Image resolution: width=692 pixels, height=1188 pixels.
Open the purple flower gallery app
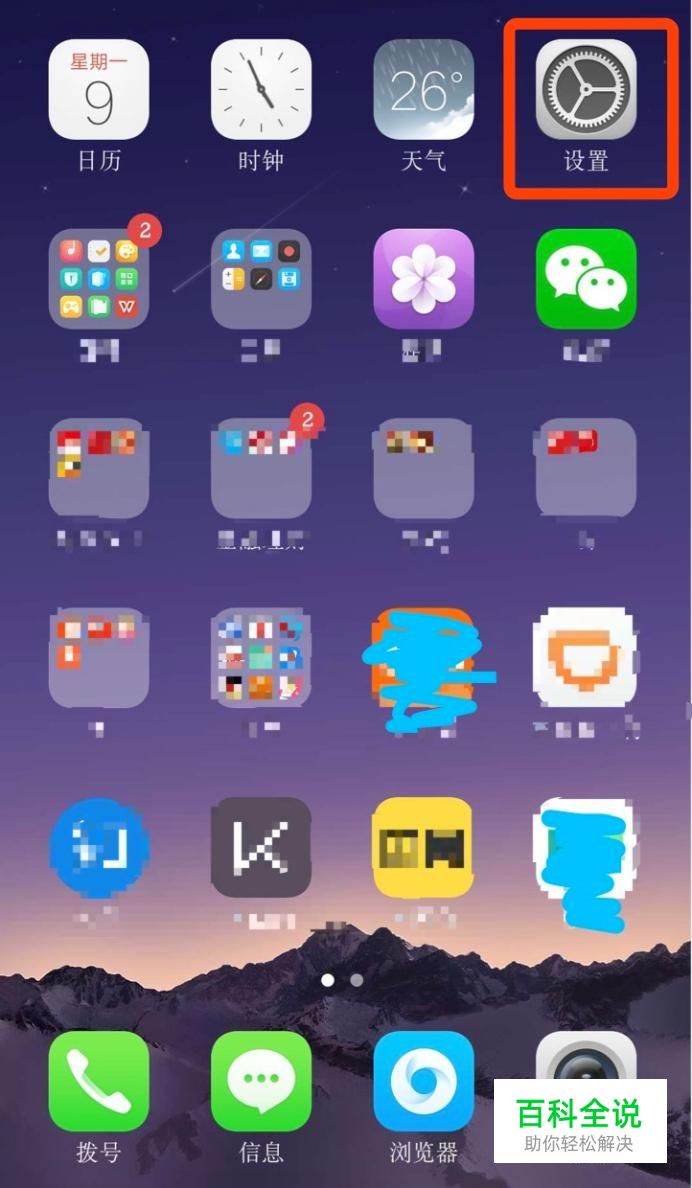[x=423, y=279]
